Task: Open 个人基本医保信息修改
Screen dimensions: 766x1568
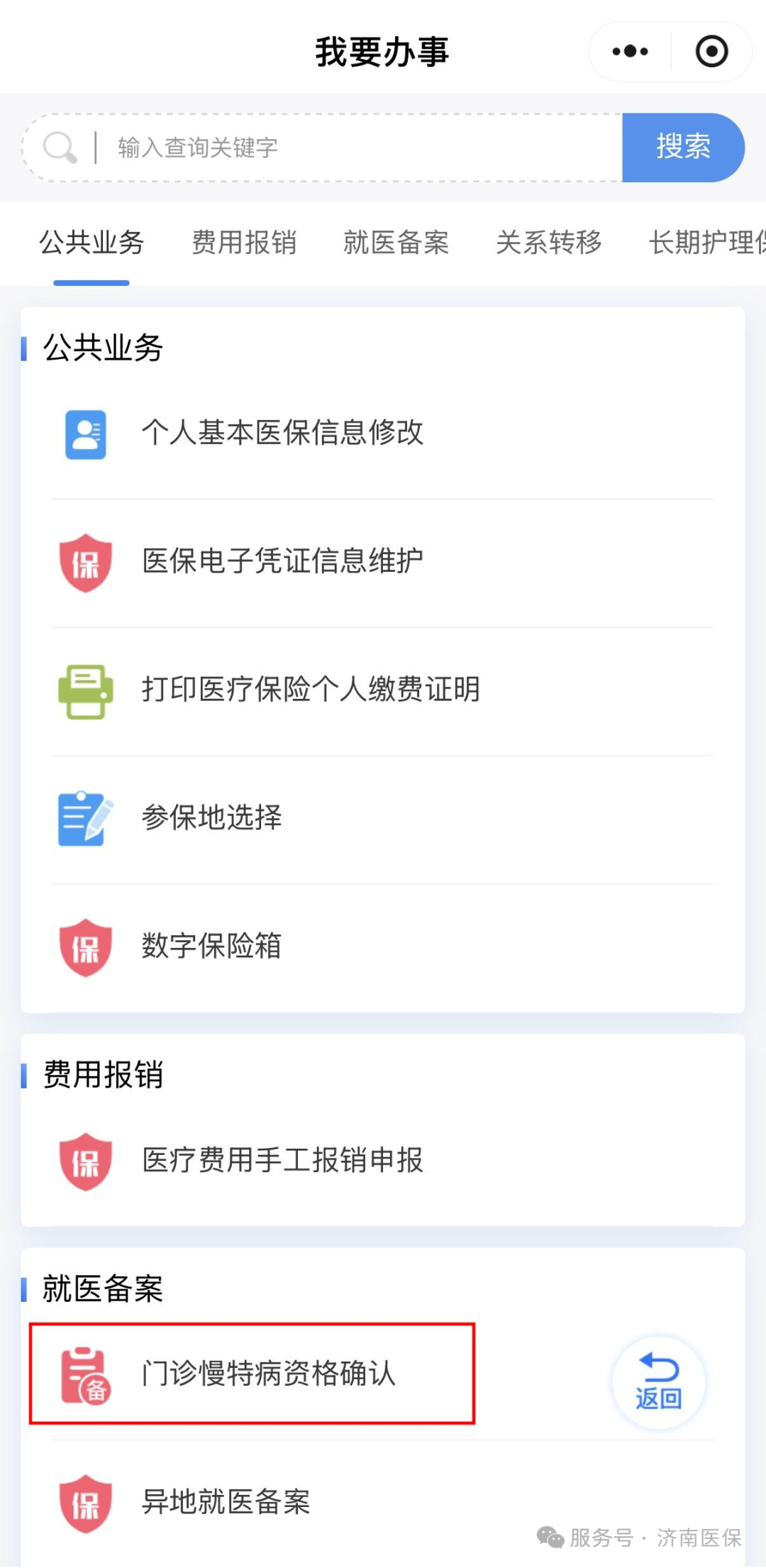Action: [282, 433]
